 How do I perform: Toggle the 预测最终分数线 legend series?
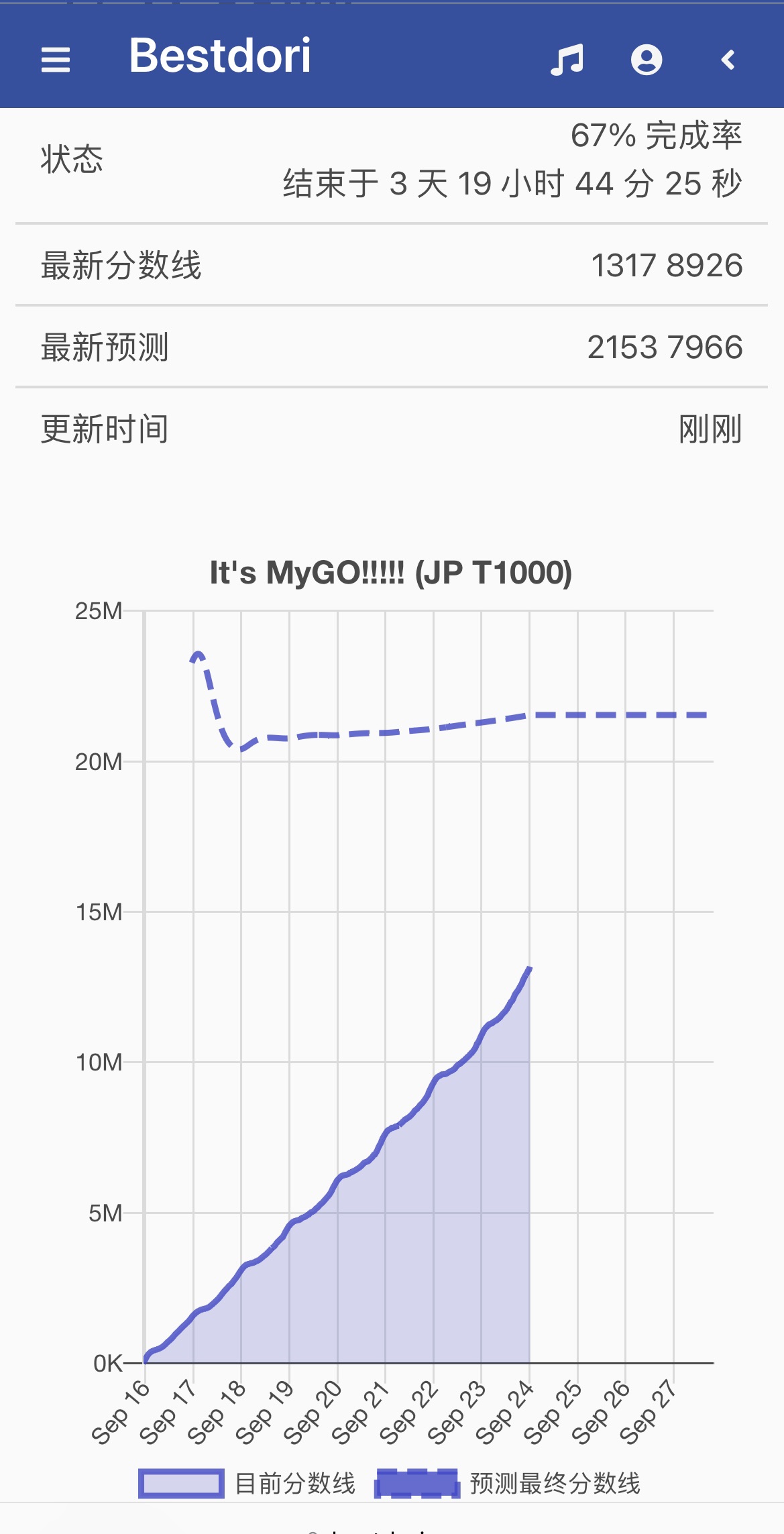pos(508,1483)
